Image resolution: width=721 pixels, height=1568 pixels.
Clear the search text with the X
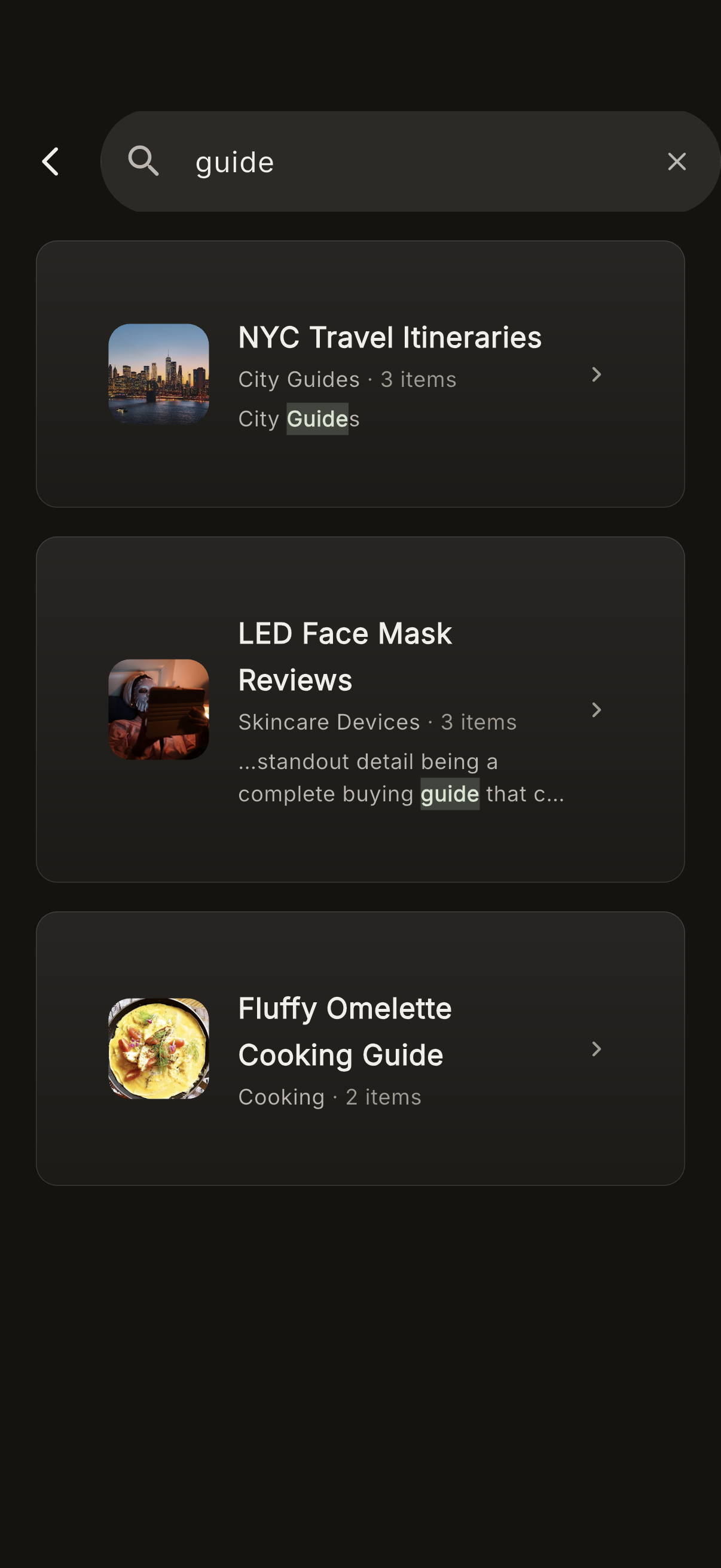click(677, 161)
